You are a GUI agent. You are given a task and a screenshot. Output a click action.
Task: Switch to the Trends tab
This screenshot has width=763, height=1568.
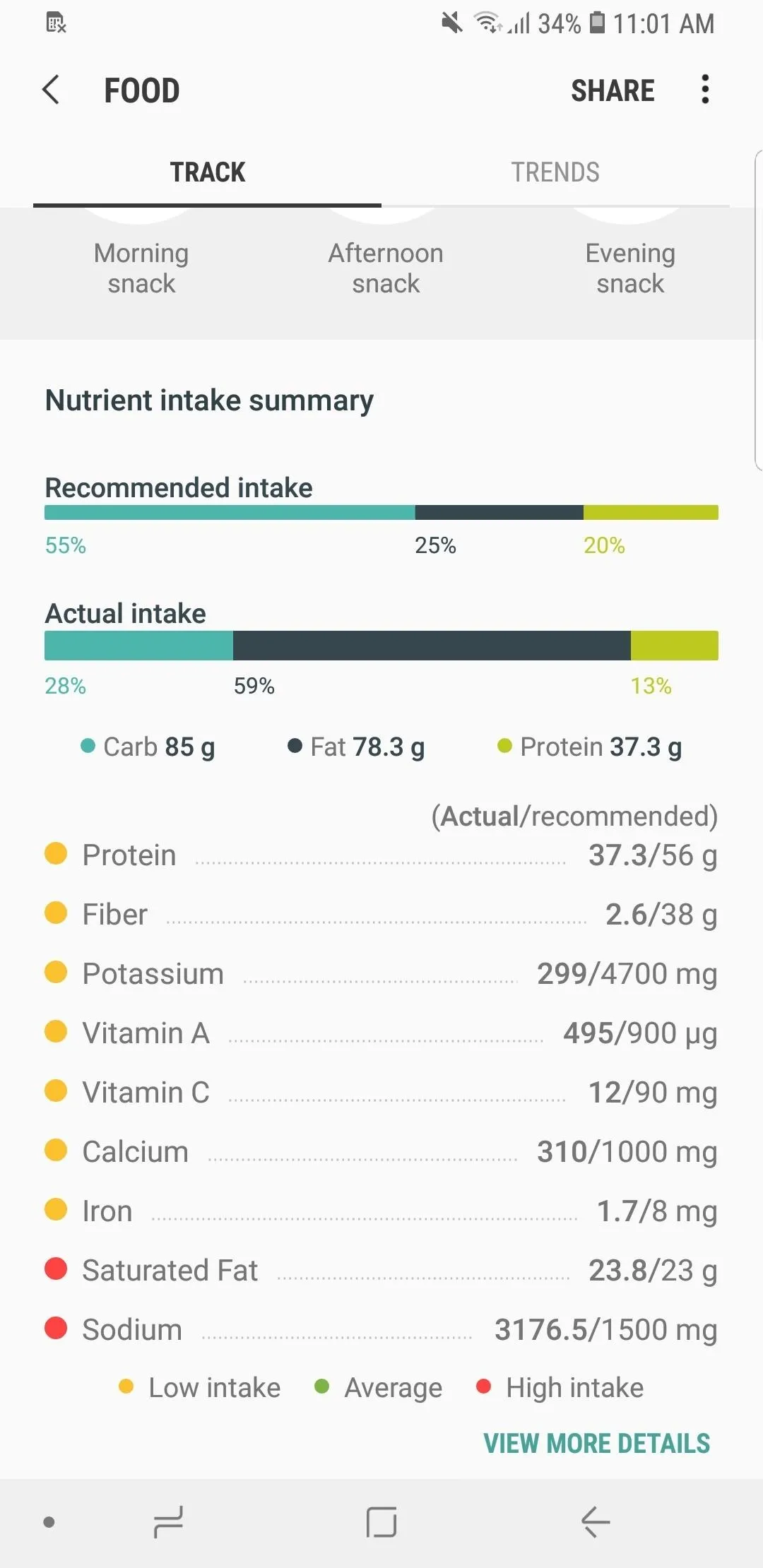(x=555, y=172)
